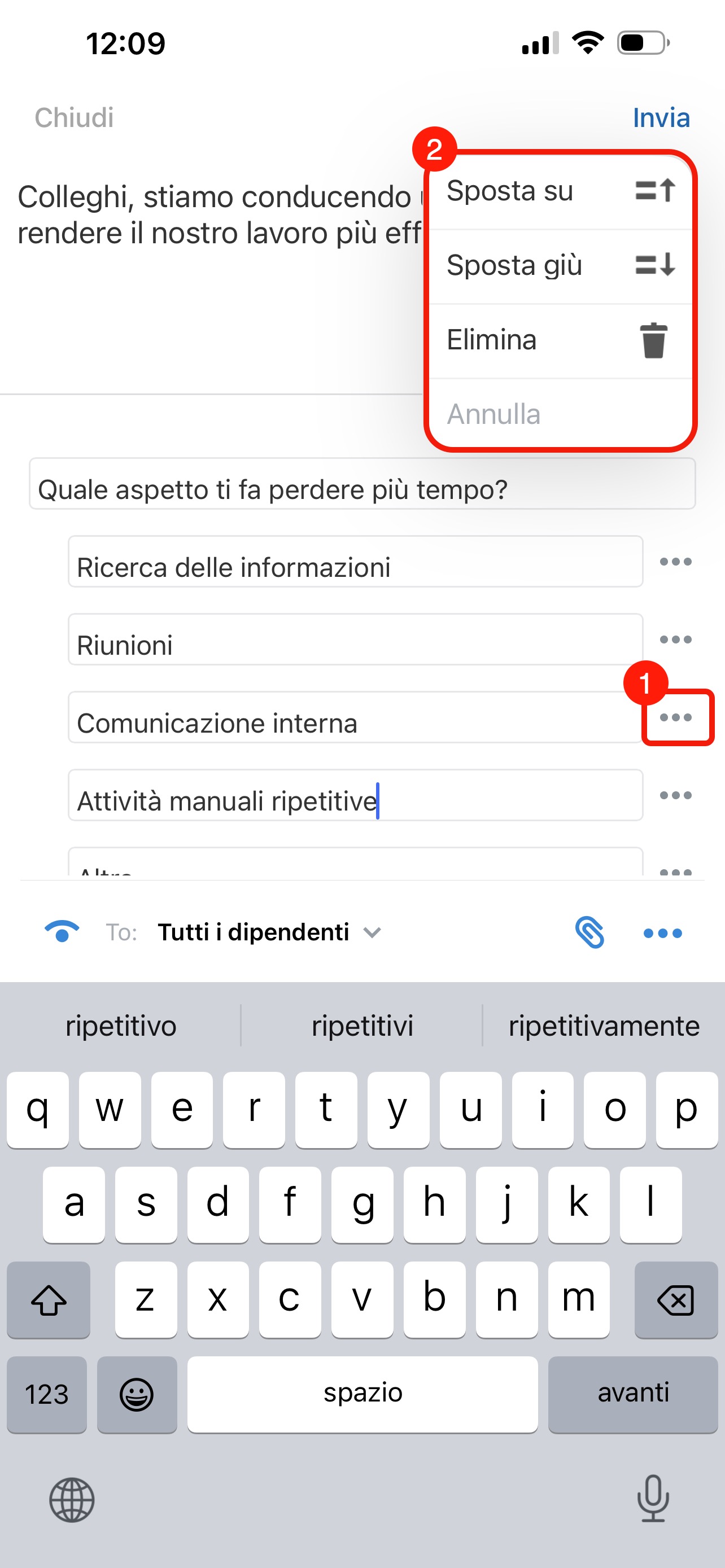Open three-dot menu next to Ricerca delle informazioni
Screen dimensions: 725x1568
676,562
